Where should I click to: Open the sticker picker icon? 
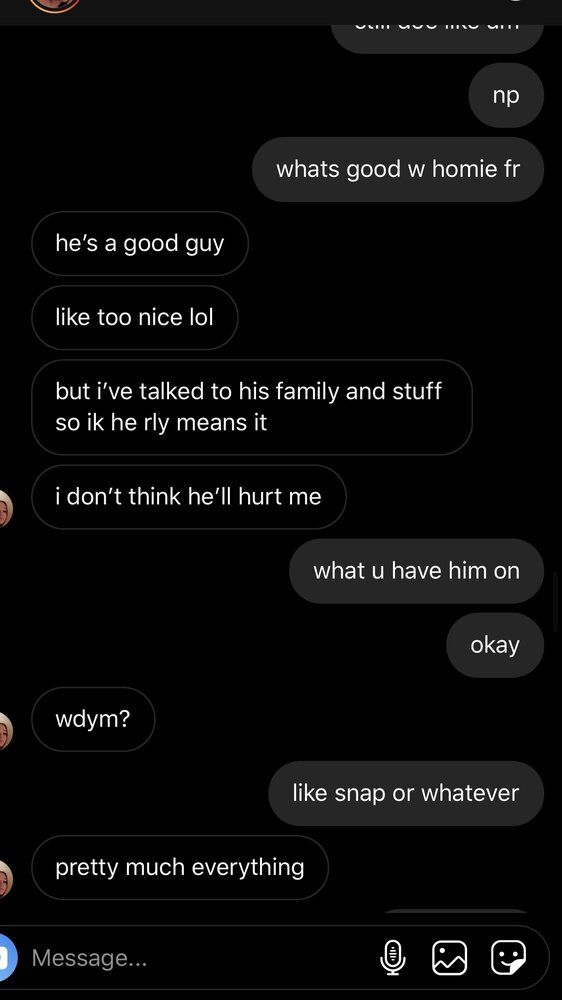coord(508,957)
